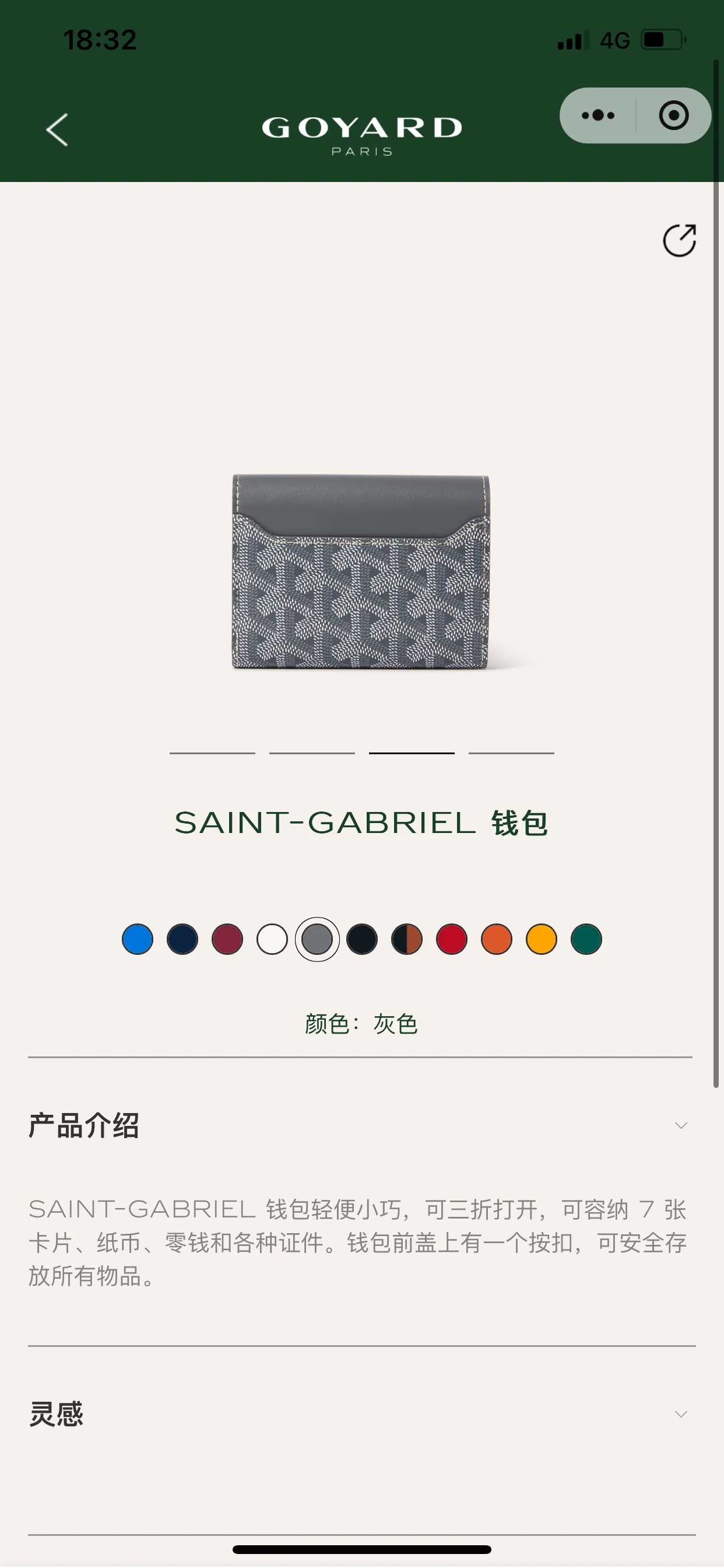Pick the green color swatch
The image size is (724, 1568).
click(586, 939)
